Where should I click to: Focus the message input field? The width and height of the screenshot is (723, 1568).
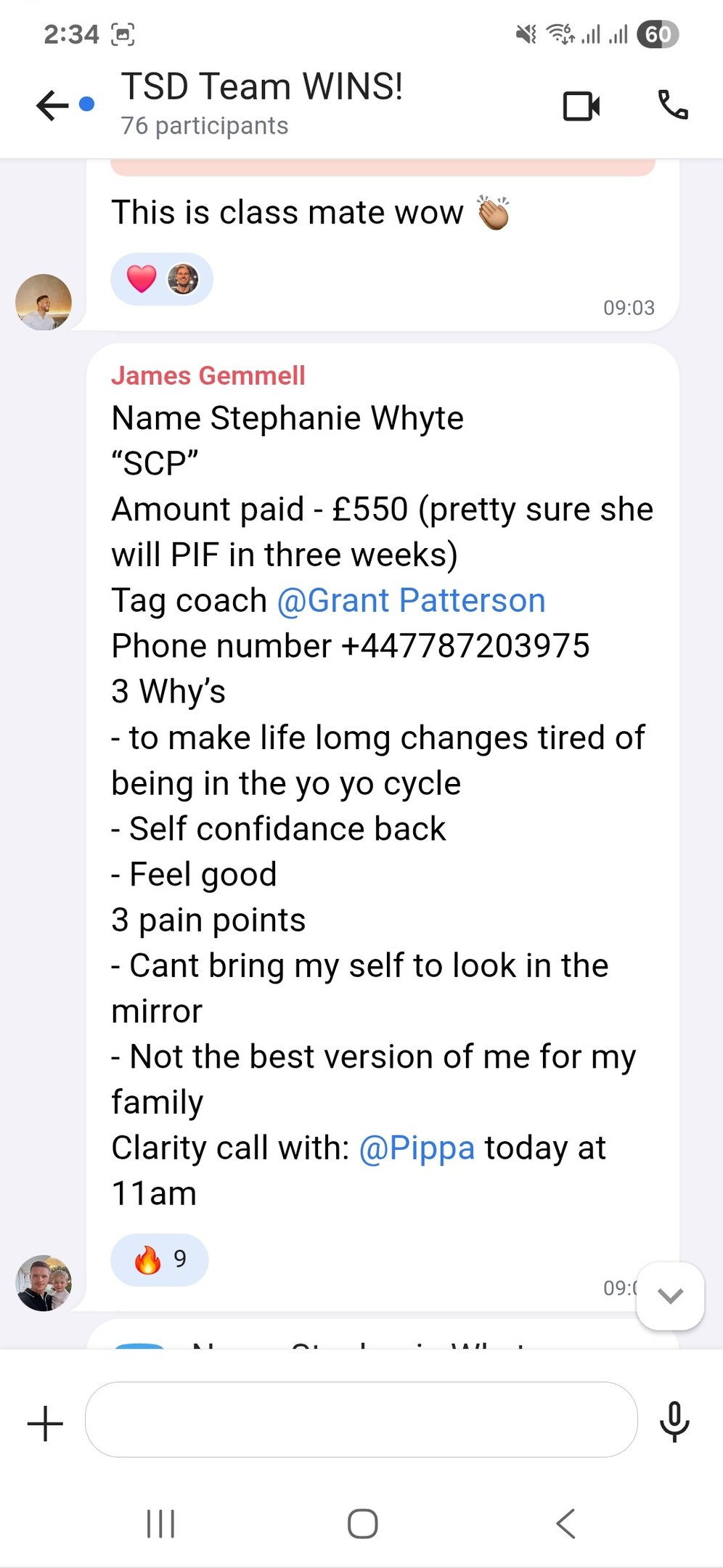[x=361, y=1420]
